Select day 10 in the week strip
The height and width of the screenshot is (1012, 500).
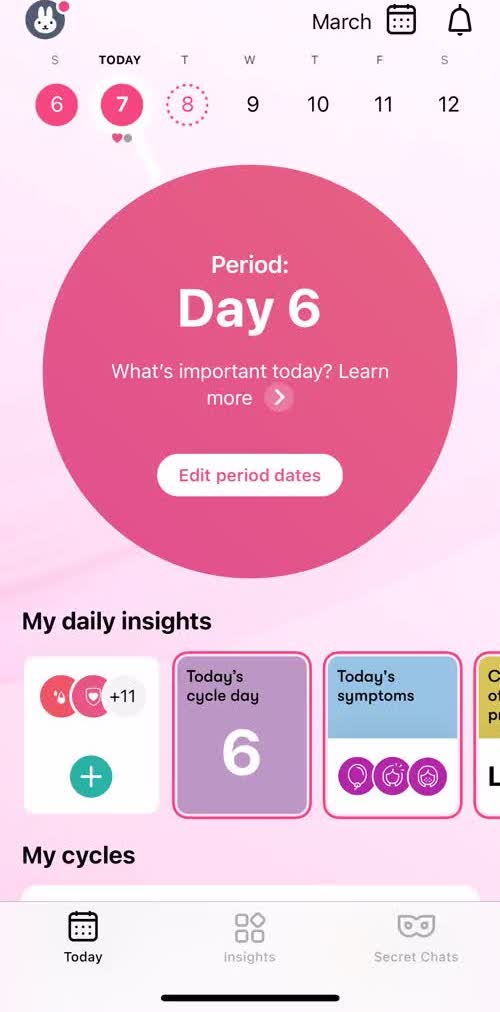[x=317, y=104]
